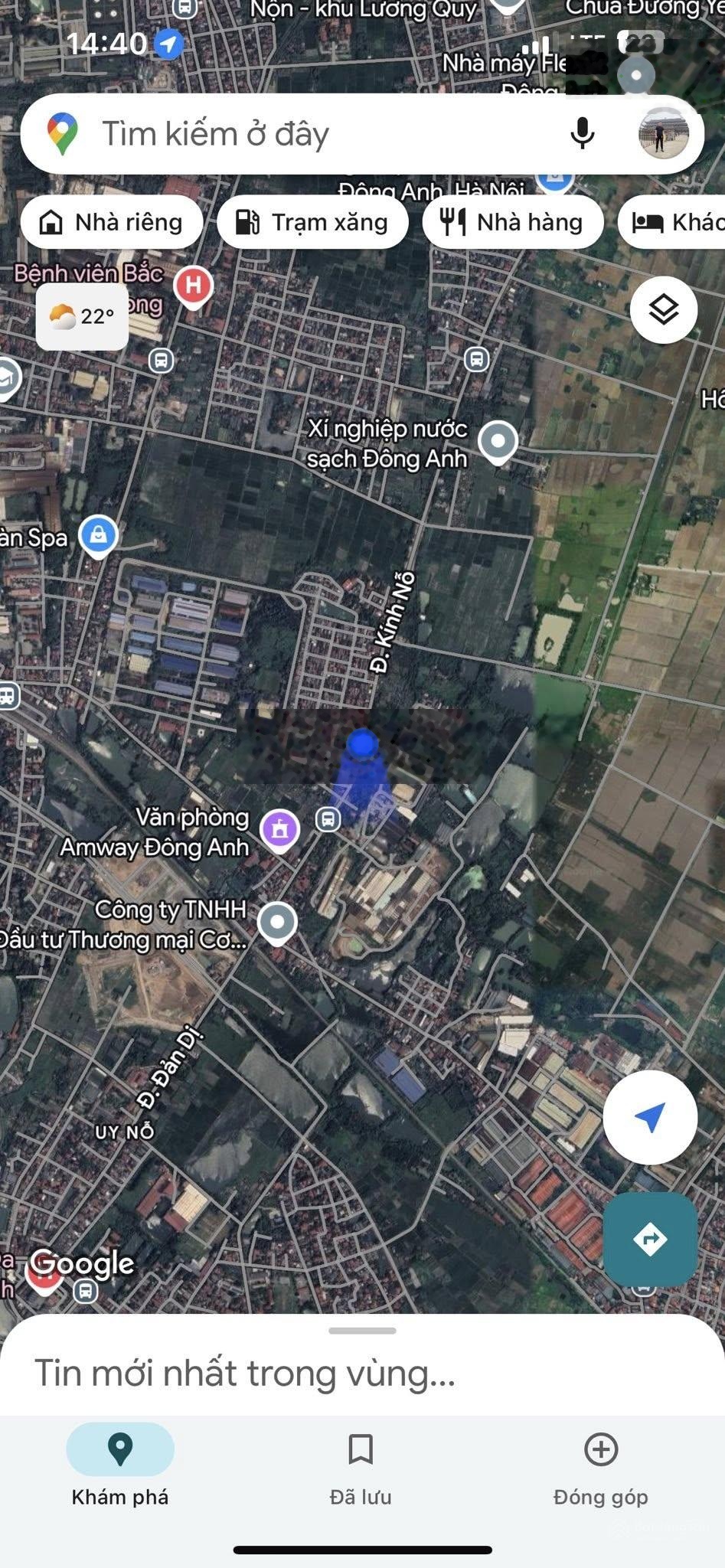Tap the search field "Tìm kiếm ở đây"
Image resolution: width=725 pixels, height=1568 pixels.
(x=306, y=134)
